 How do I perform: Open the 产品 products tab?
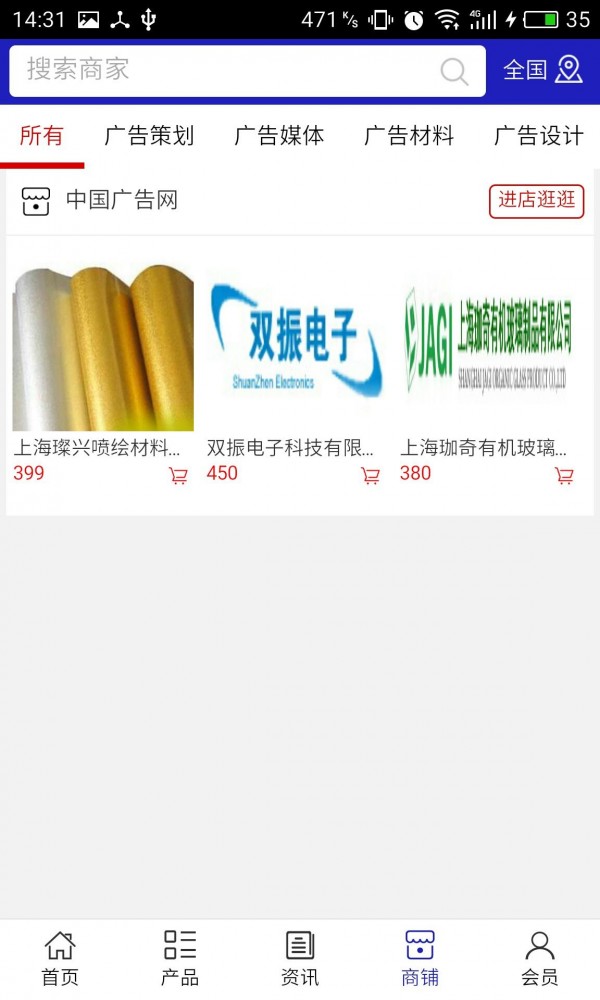click(180, 958)
